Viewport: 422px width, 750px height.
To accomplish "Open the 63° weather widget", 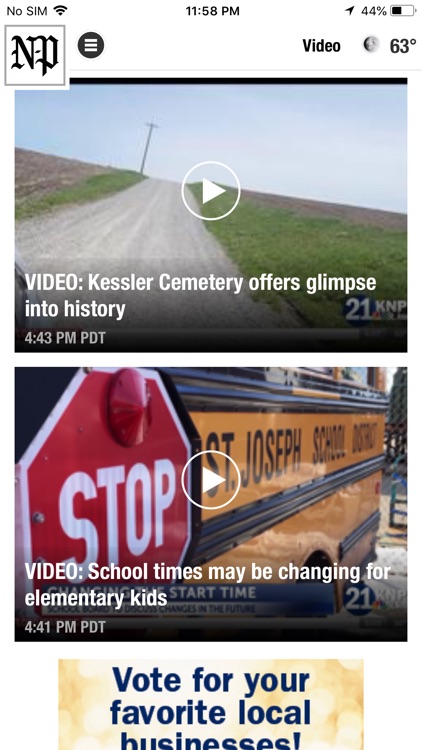I will click(389, 46).
